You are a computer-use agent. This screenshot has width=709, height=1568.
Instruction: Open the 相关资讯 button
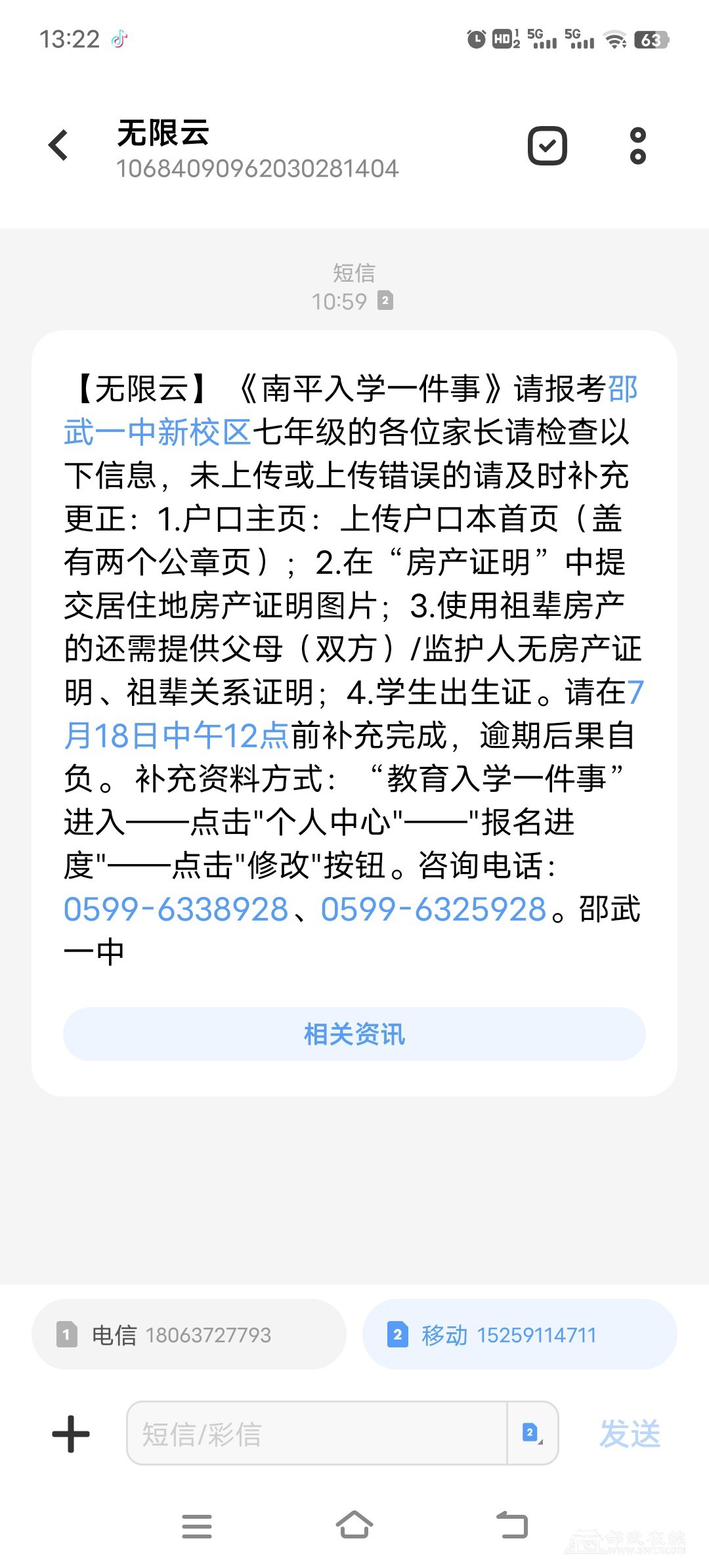[354, 1034]
